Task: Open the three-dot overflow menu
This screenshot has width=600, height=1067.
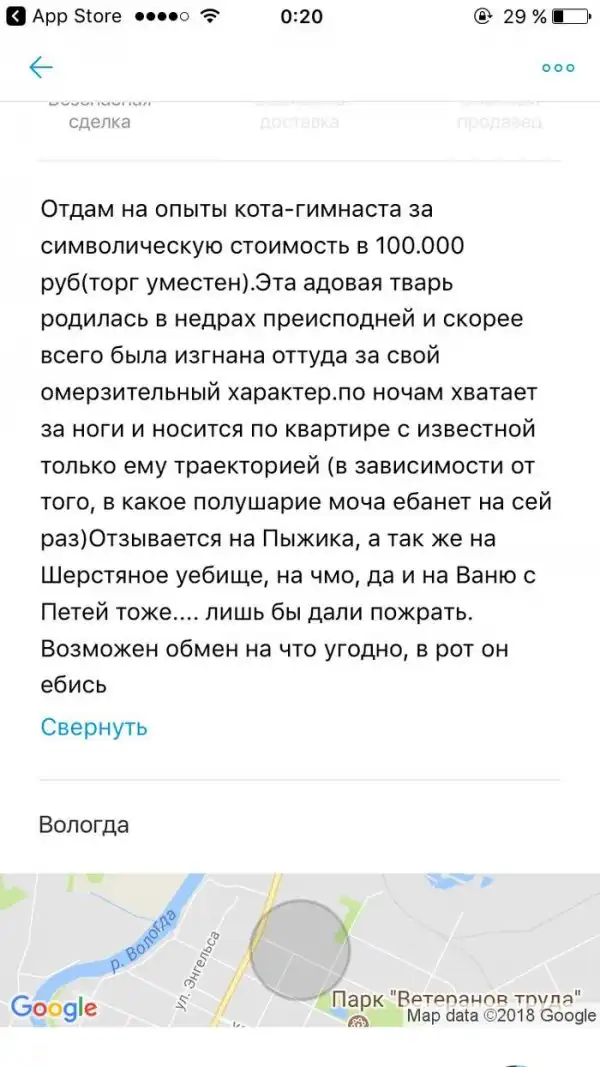Action: [x=558, y=68]
